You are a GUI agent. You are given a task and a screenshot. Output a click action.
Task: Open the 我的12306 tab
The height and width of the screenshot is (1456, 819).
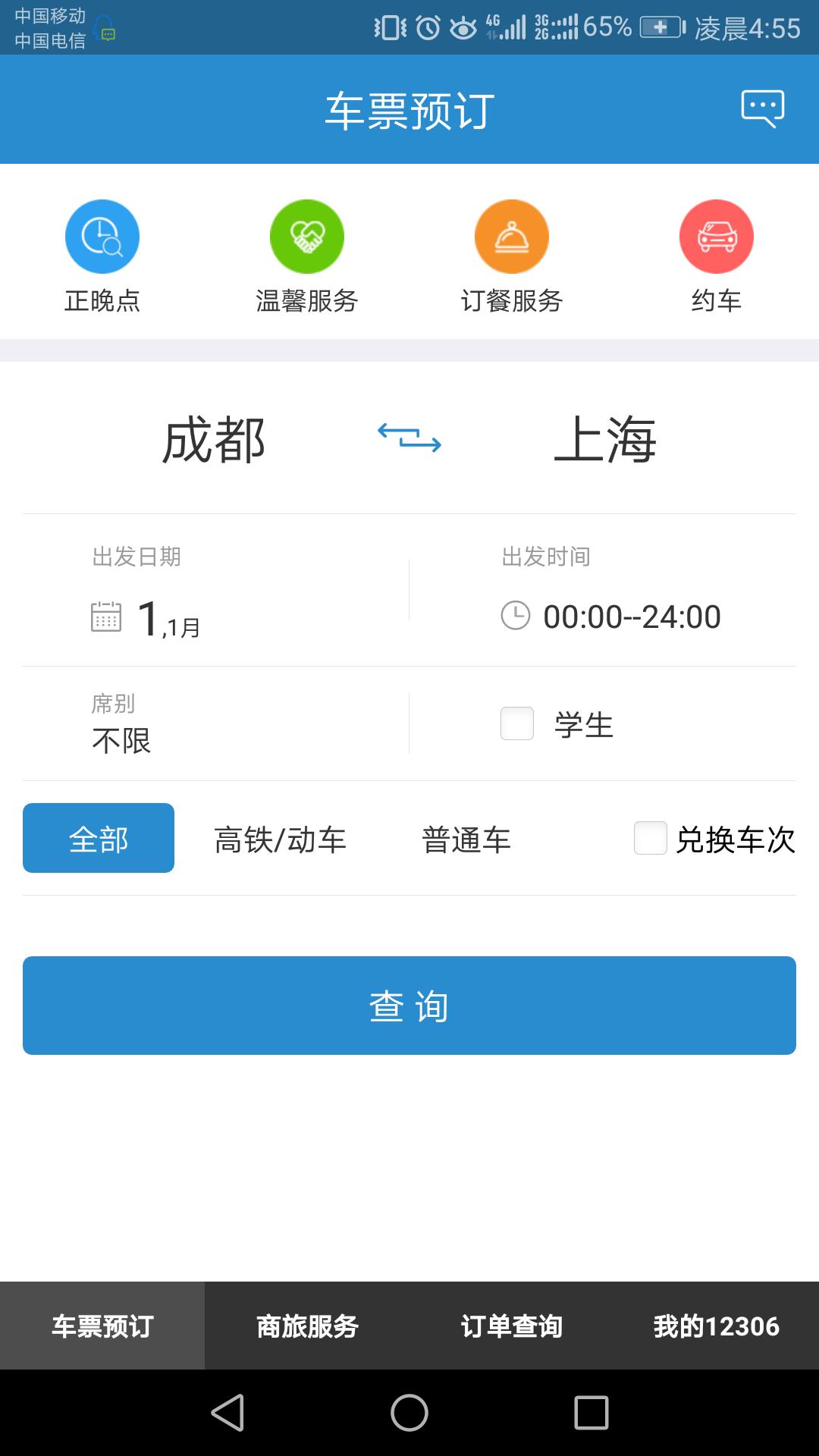tap(717, 1326)
